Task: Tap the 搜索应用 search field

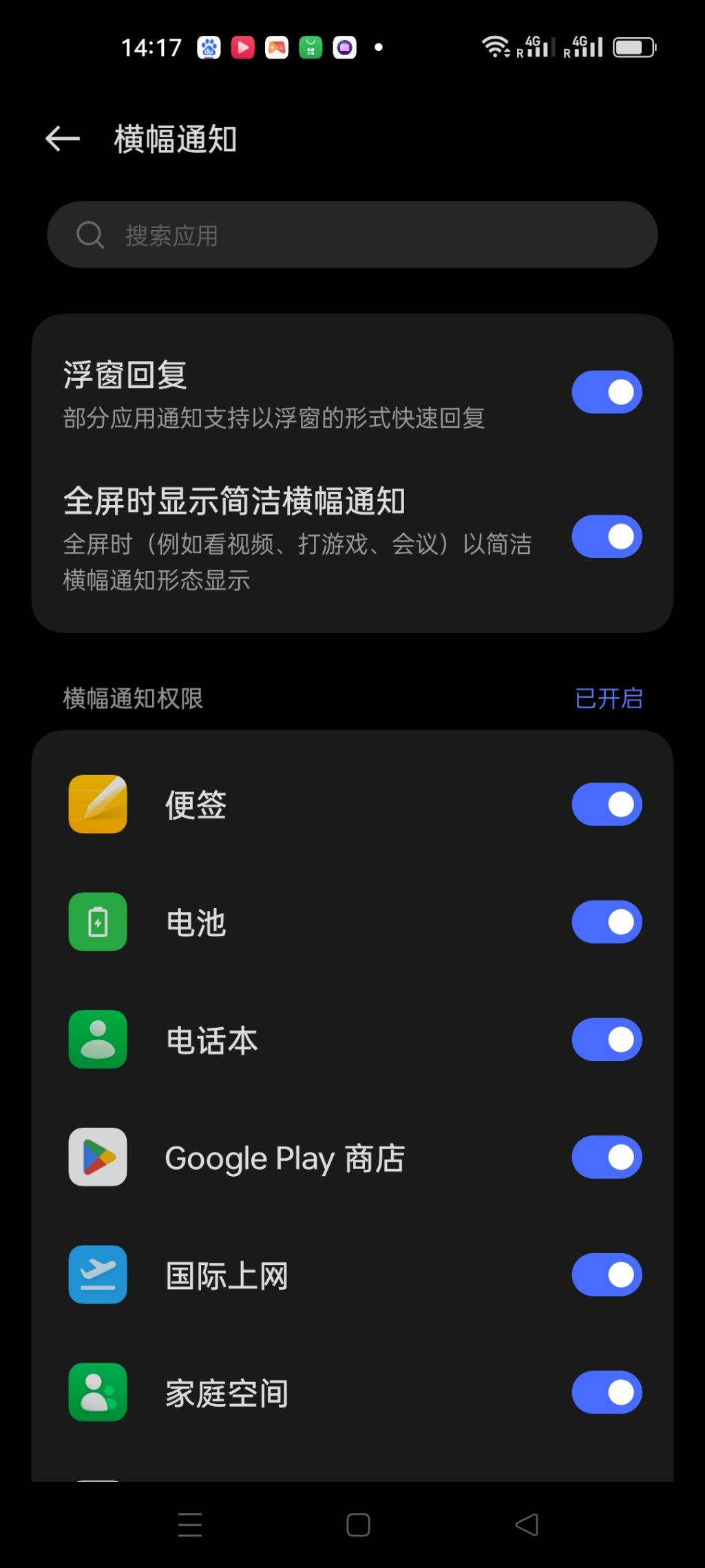Action: point(352,235)
